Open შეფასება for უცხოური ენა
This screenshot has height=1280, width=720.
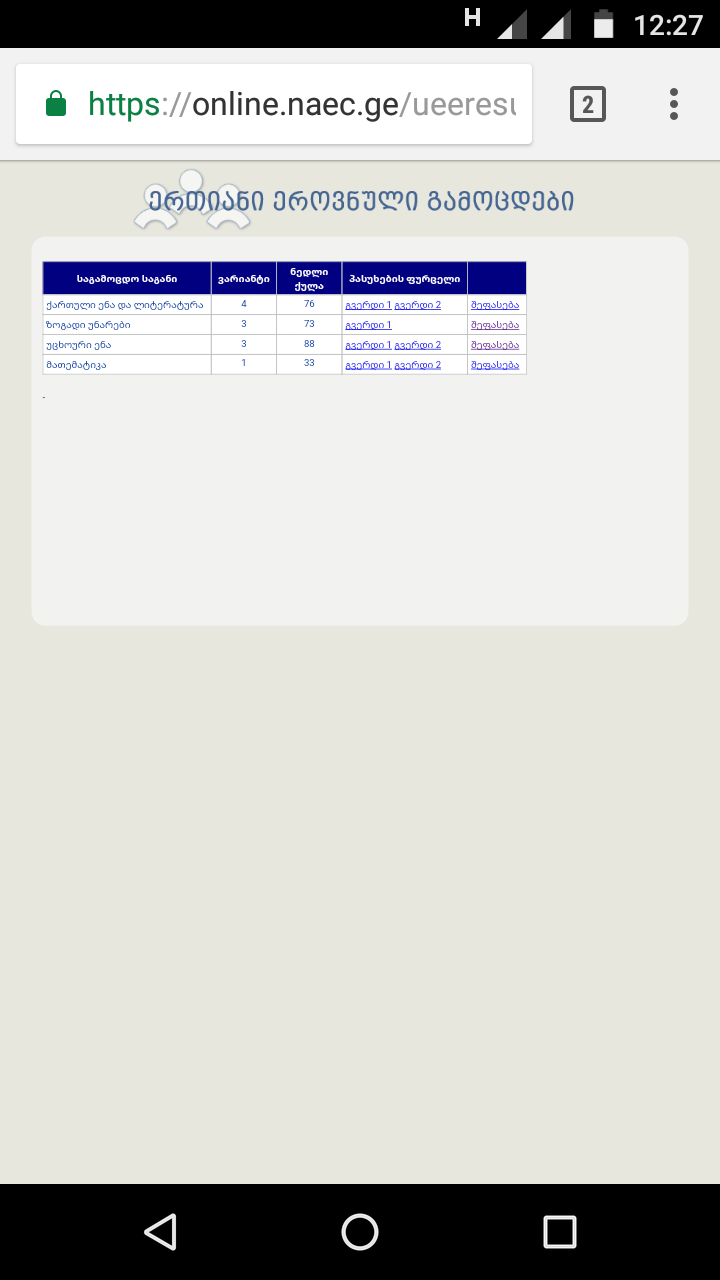coord(495,345)
